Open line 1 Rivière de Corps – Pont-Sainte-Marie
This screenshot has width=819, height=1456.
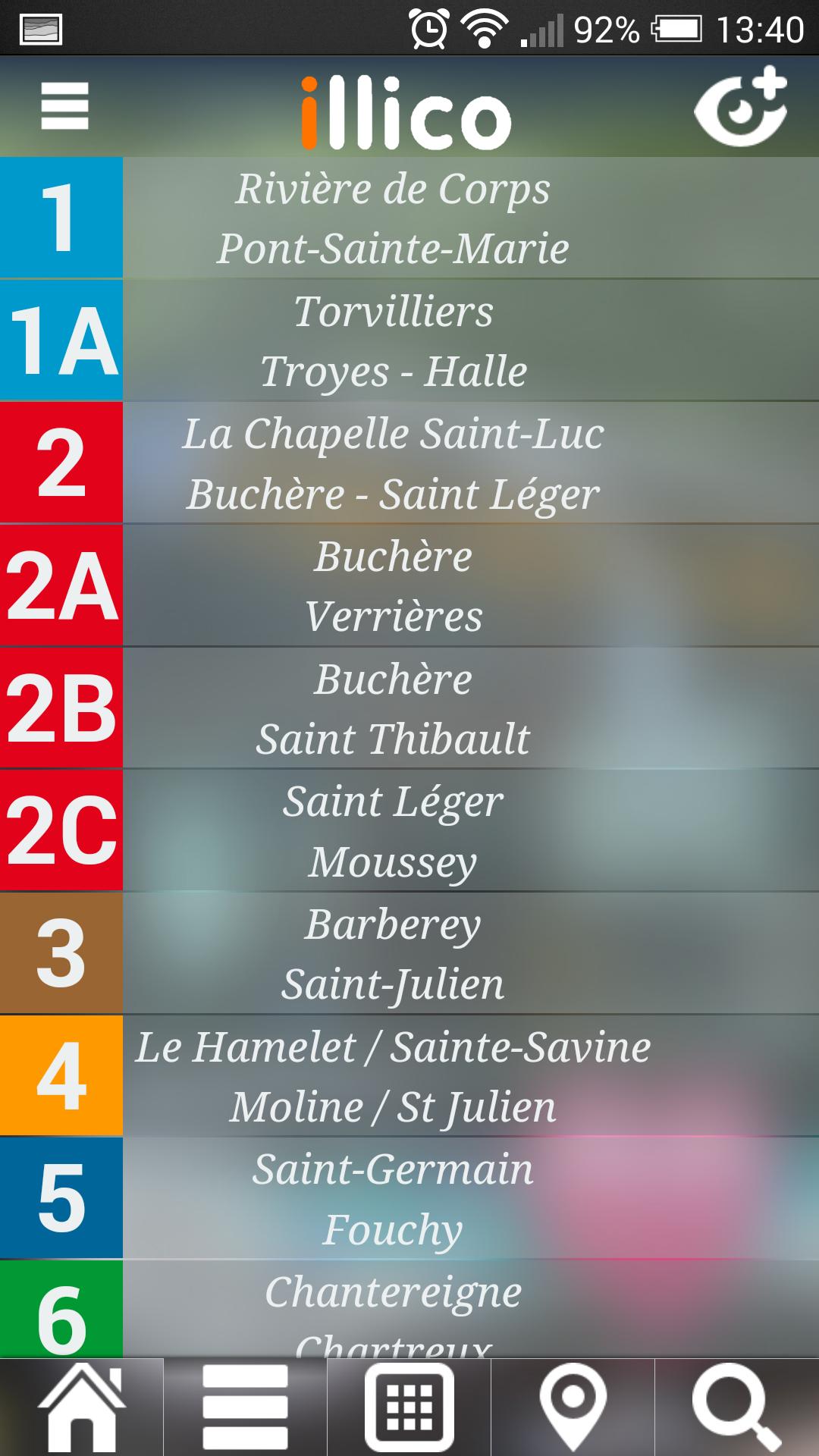click(x=409, y=218)
